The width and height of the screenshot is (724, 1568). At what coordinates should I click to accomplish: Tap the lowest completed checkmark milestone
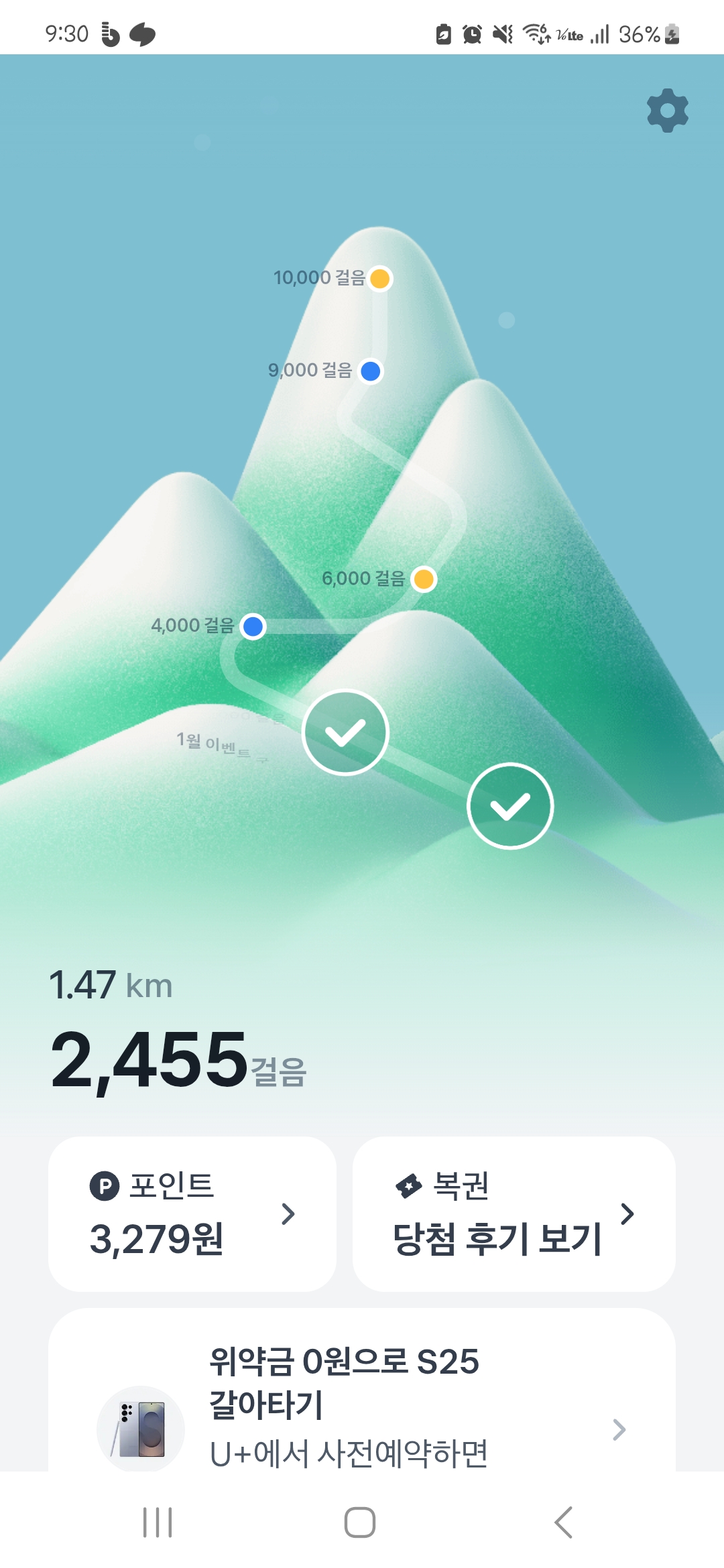pos(510,806)
